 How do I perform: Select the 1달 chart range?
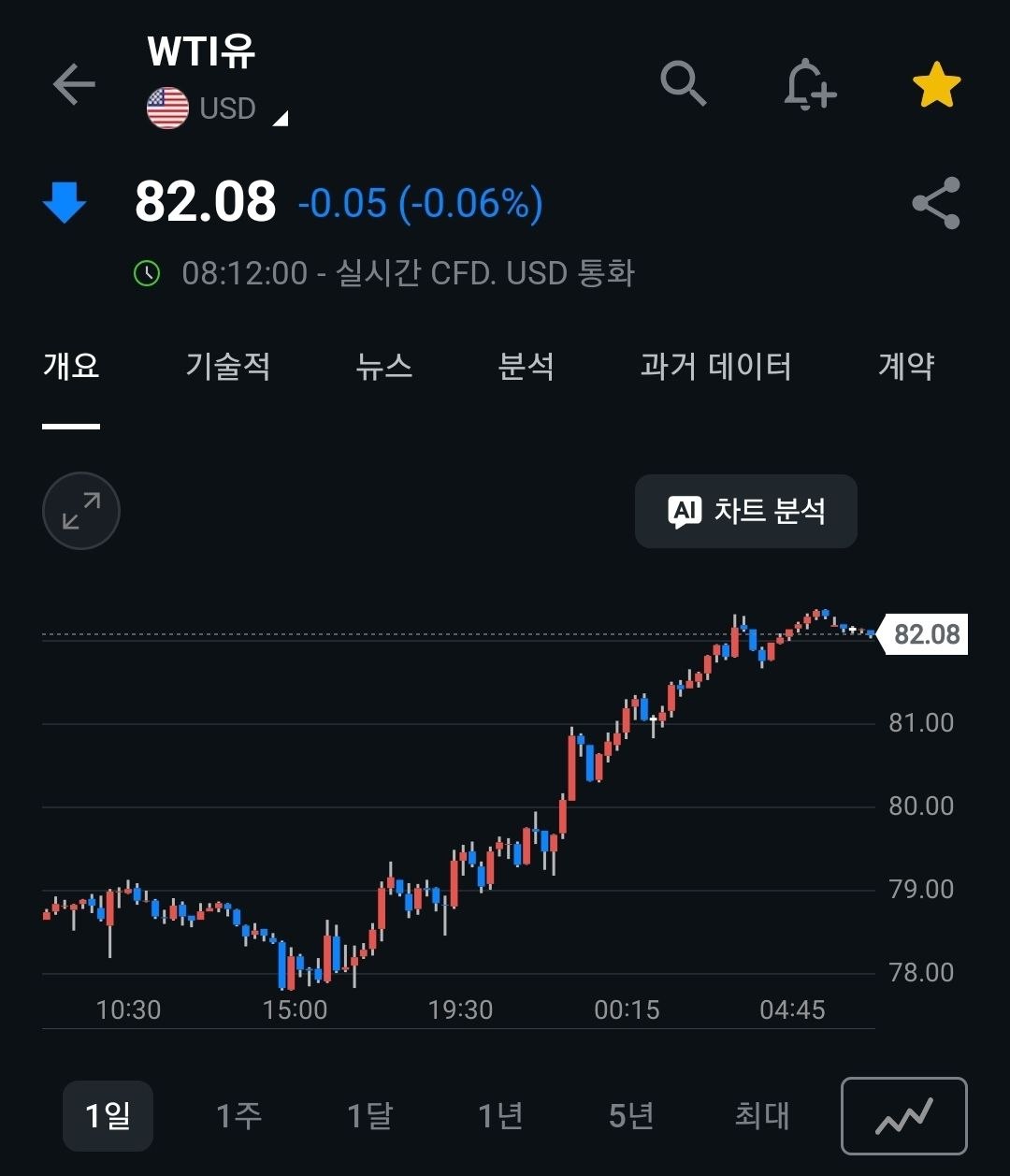370,1115
